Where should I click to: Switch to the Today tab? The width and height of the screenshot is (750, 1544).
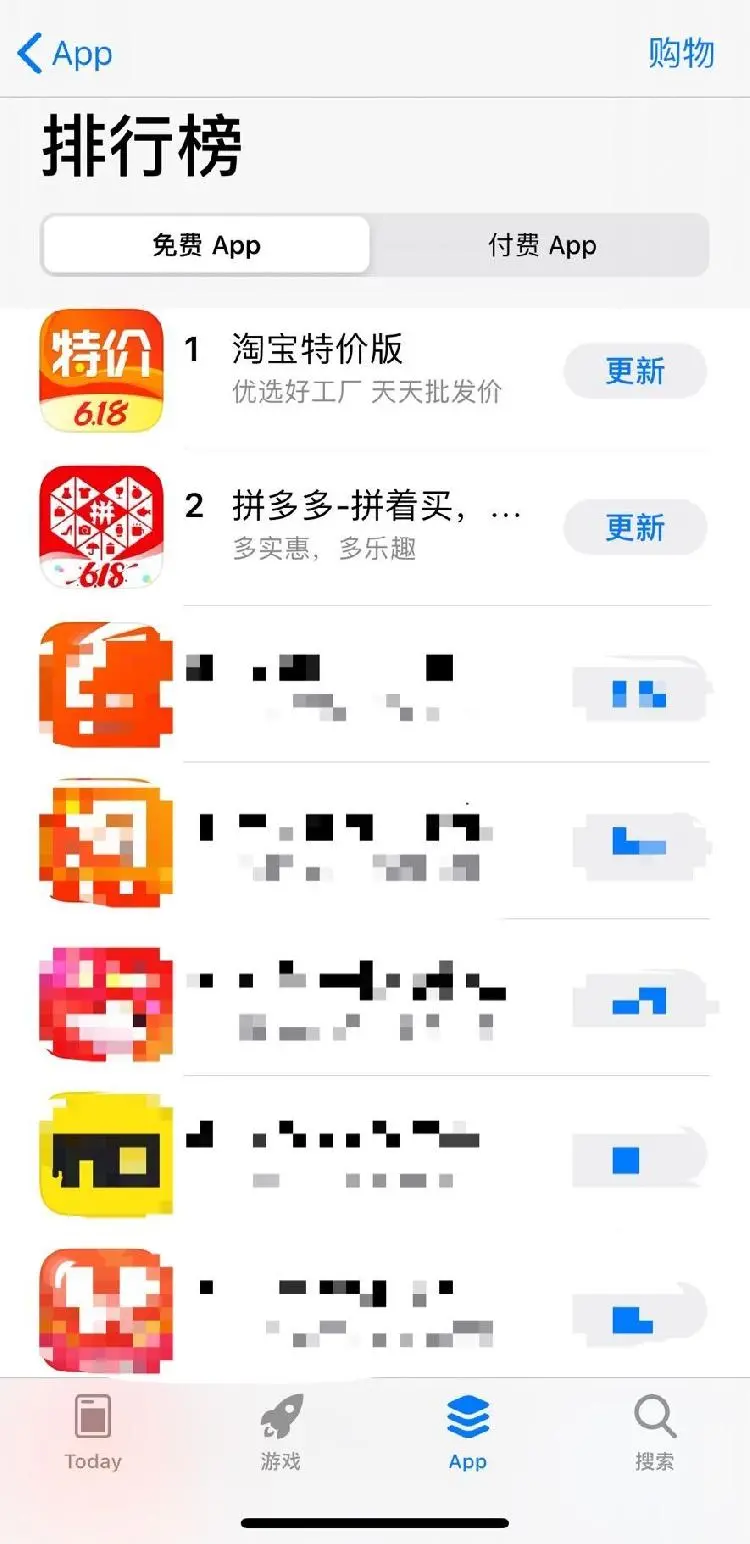point(93,1433)
